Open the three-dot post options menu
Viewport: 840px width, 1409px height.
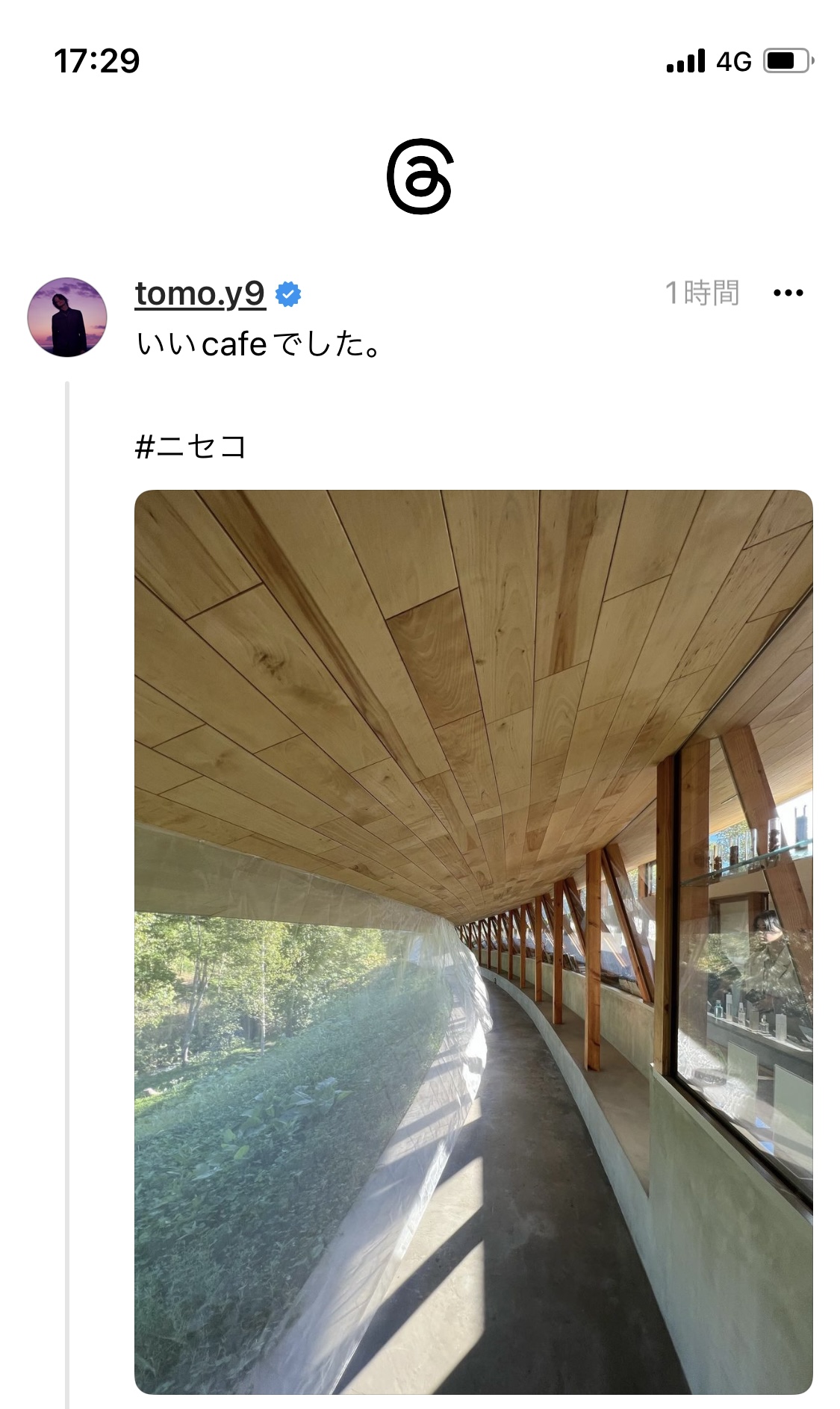pos(788,293)
